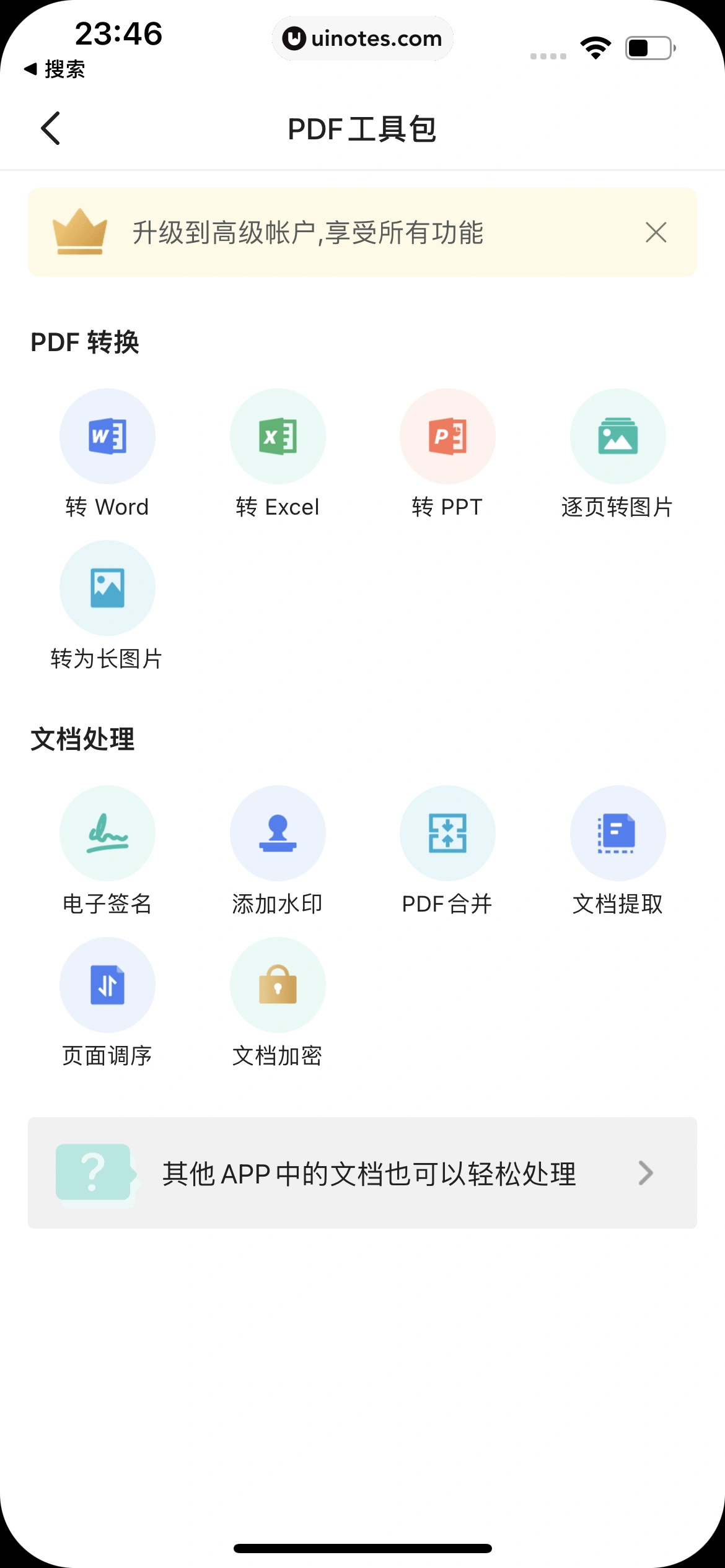
Task: Start 转 PPT conversion
Action: (x=447, y=437)
